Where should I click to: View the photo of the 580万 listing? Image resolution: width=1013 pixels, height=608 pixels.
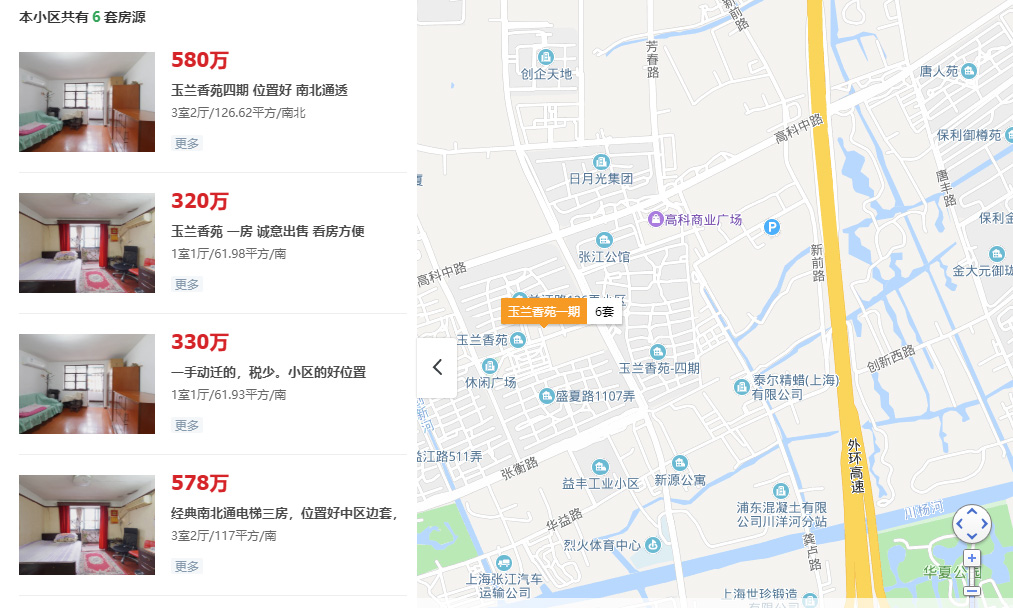(x=87, y=102)
